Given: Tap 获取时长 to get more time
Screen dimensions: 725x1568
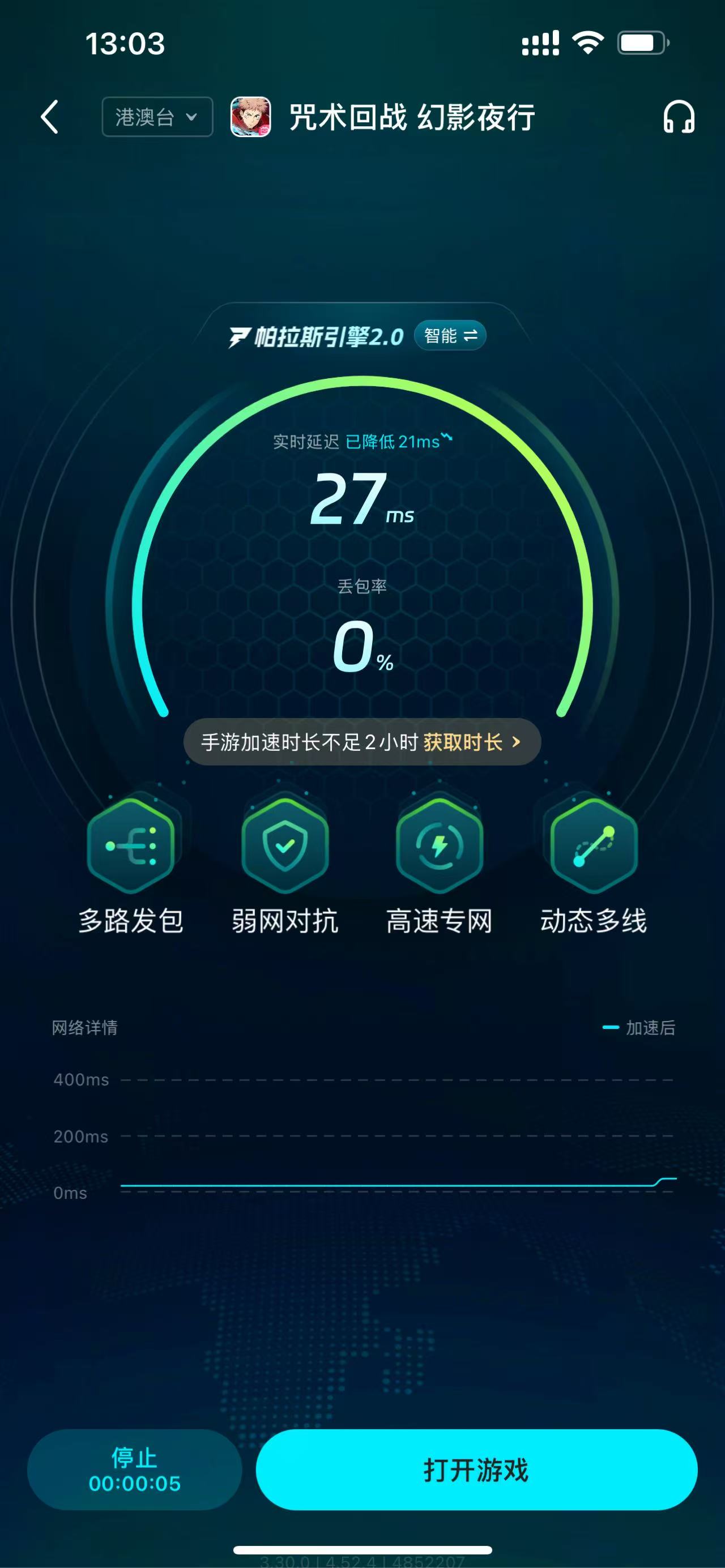Looking at the screenshot, I should point(471,742).
